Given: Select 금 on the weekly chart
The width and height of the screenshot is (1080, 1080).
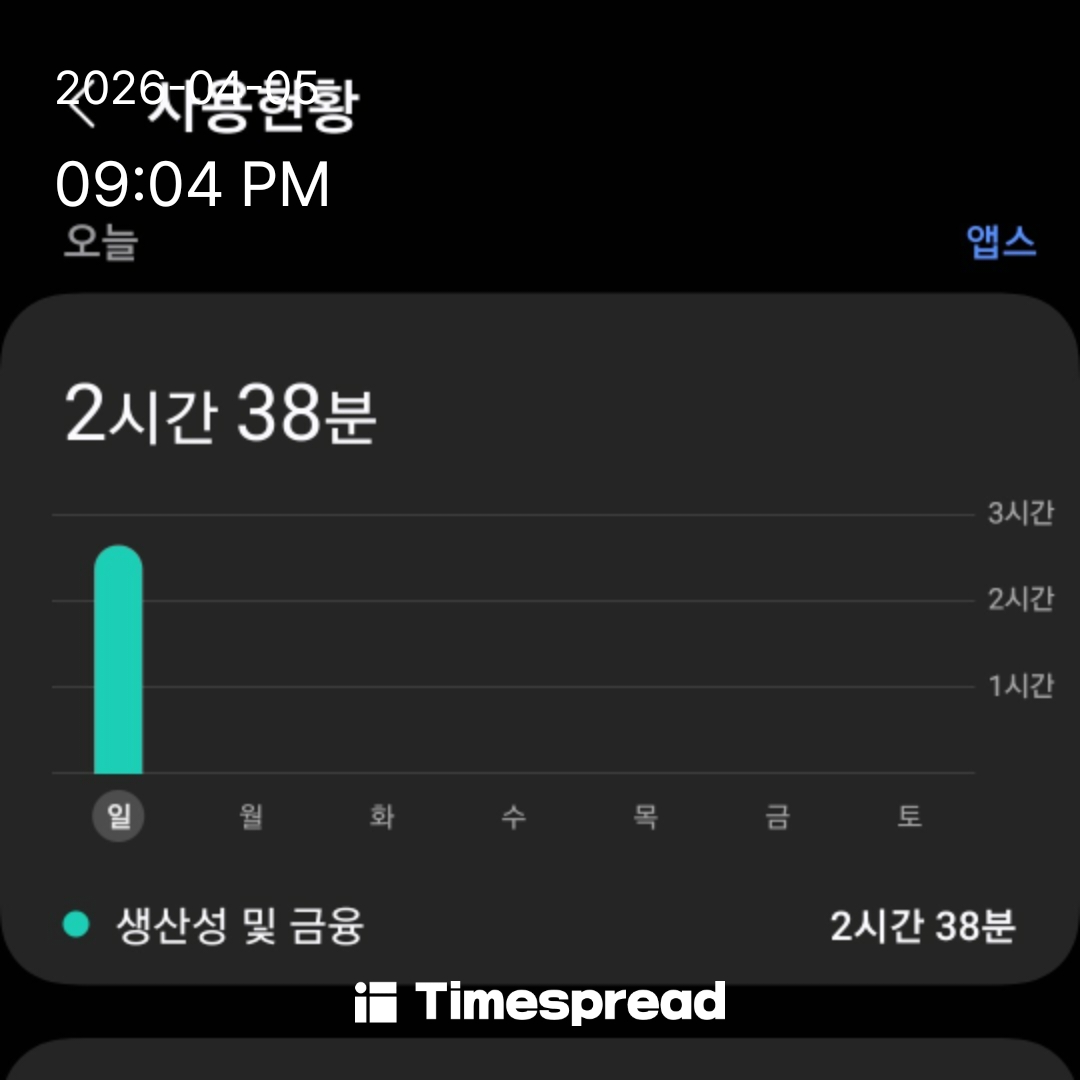Looking at the screenshot, I should [777, 817].
